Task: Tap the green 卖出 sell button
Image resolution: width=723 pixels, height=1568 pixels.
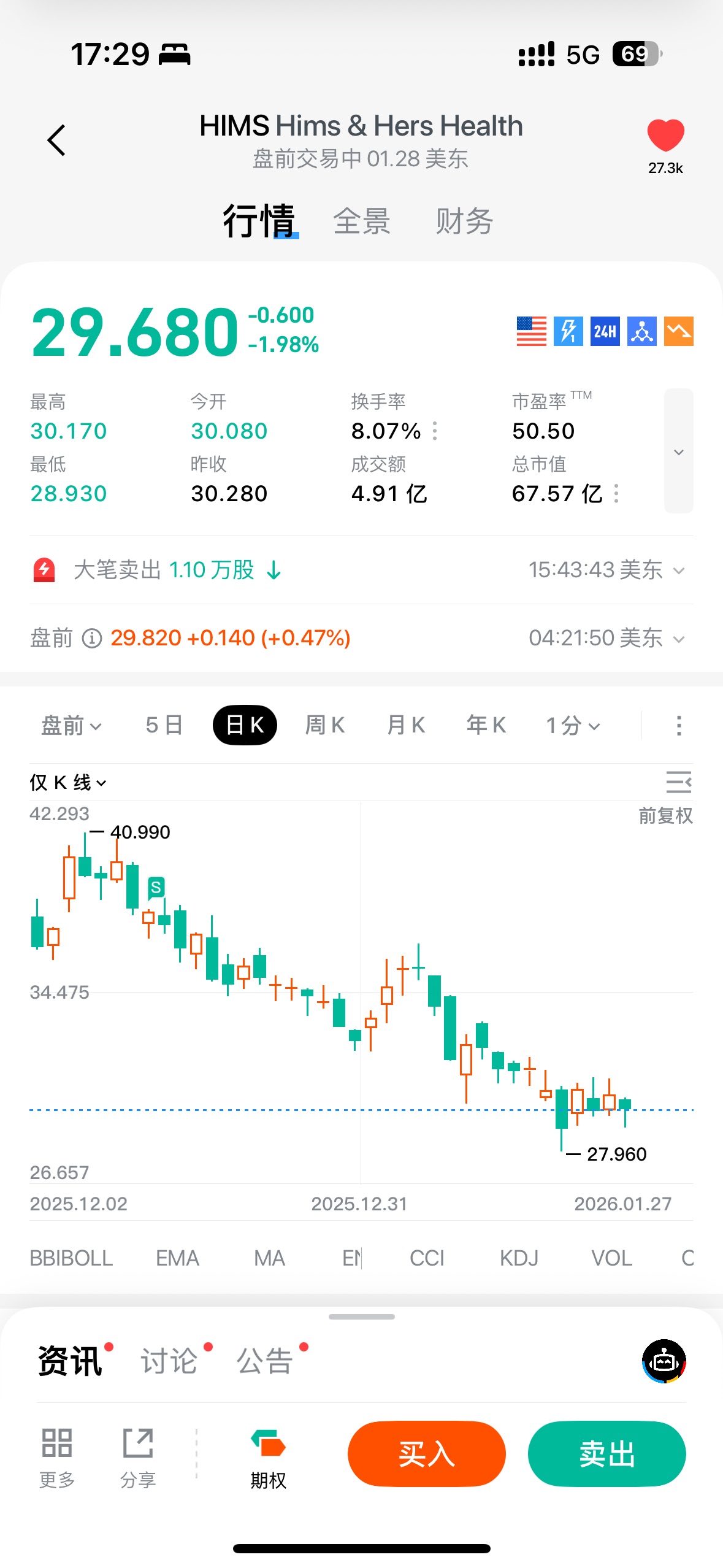Action: pyautogui.click(x=606, y=1454)
